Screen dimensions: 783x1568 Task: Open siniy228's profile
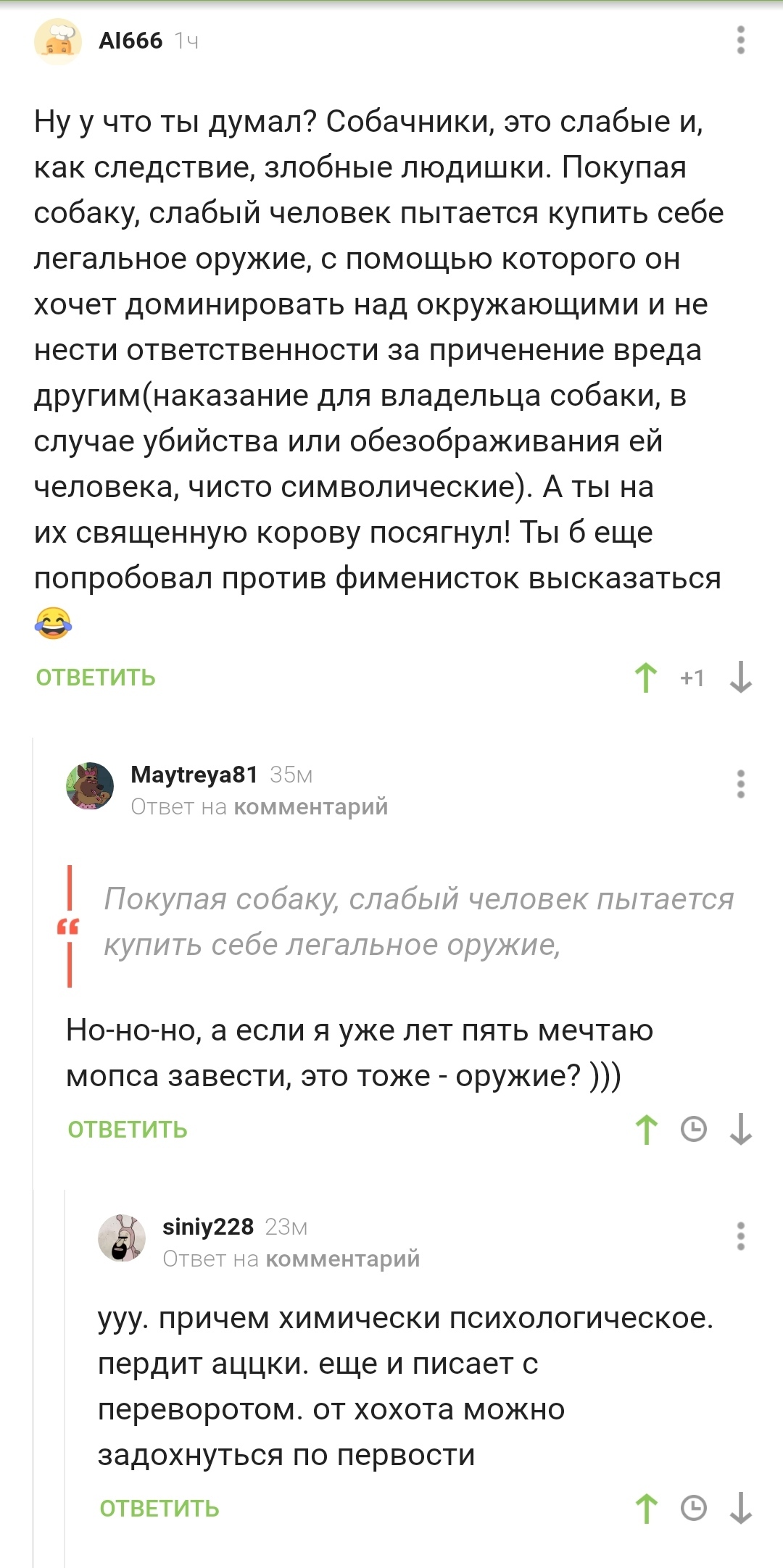[208, 1227]
